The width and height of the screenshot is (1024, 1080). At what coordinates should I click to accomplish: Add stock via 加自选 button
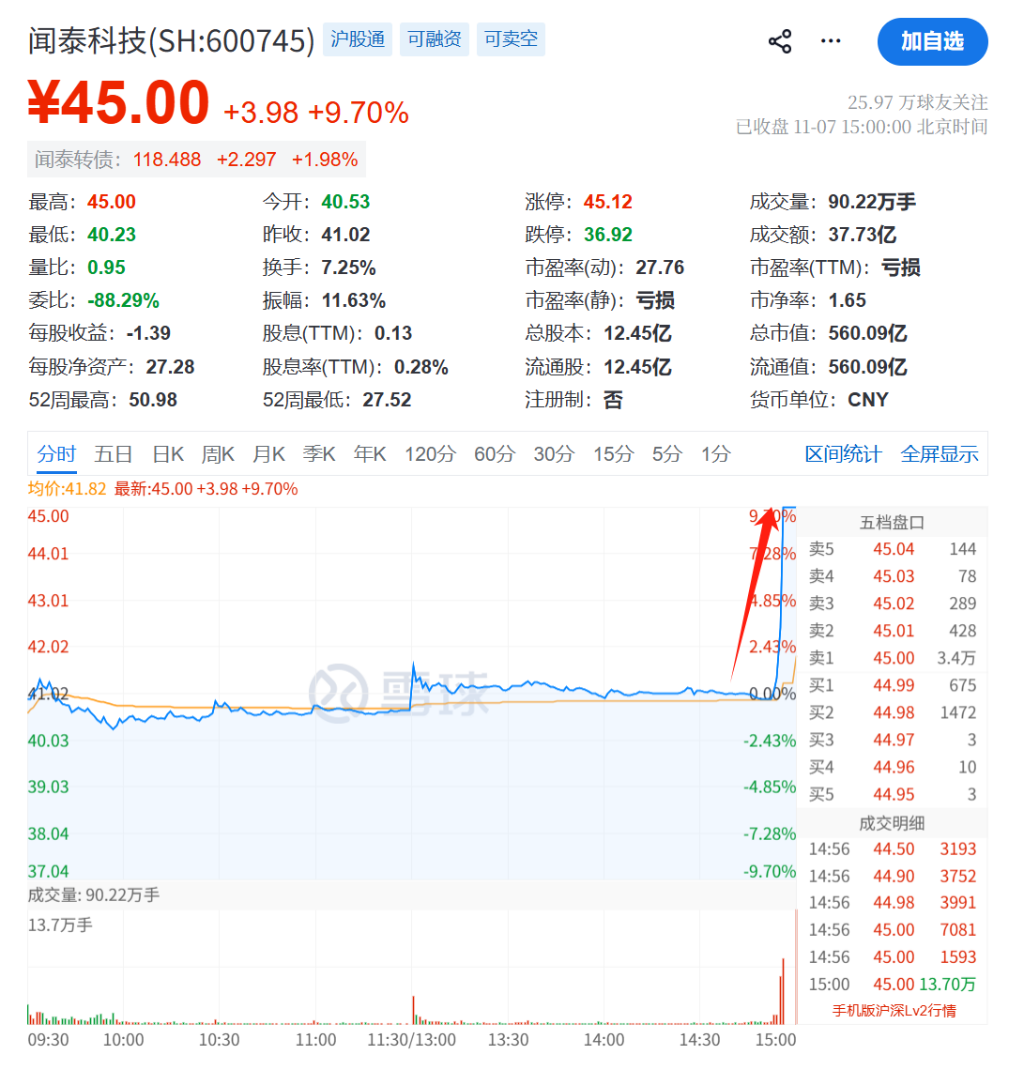pyautogui.click(x=932, y=42)
